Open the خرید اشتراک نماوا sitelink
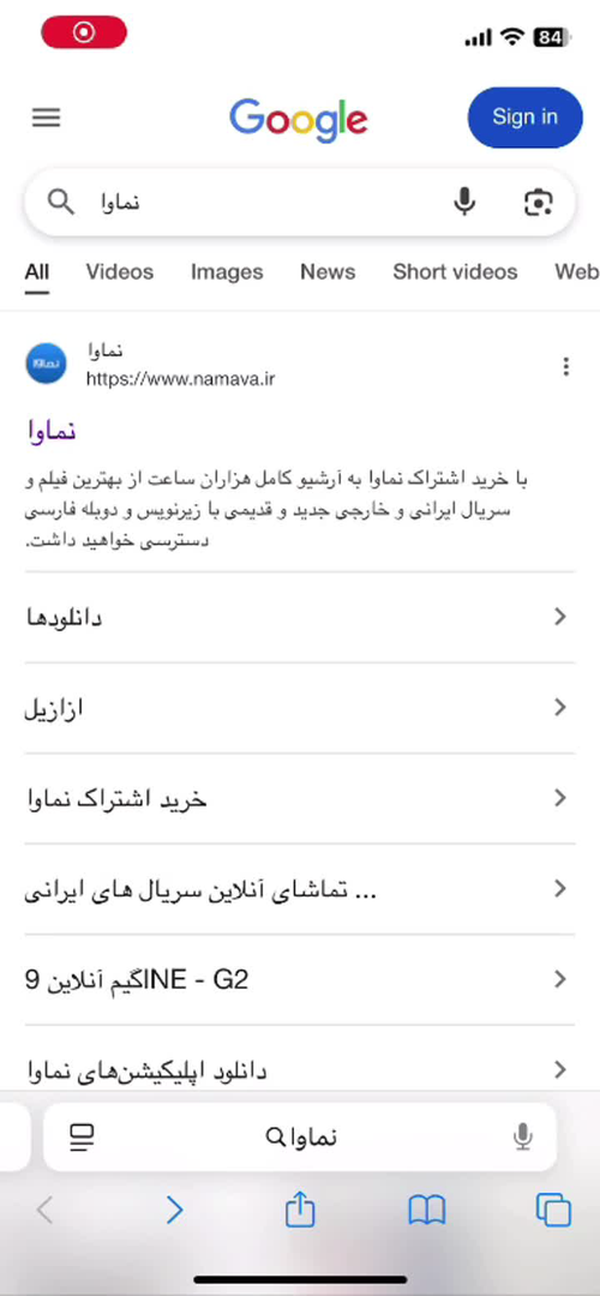The image size is (600, 1296). coord(299,798)
